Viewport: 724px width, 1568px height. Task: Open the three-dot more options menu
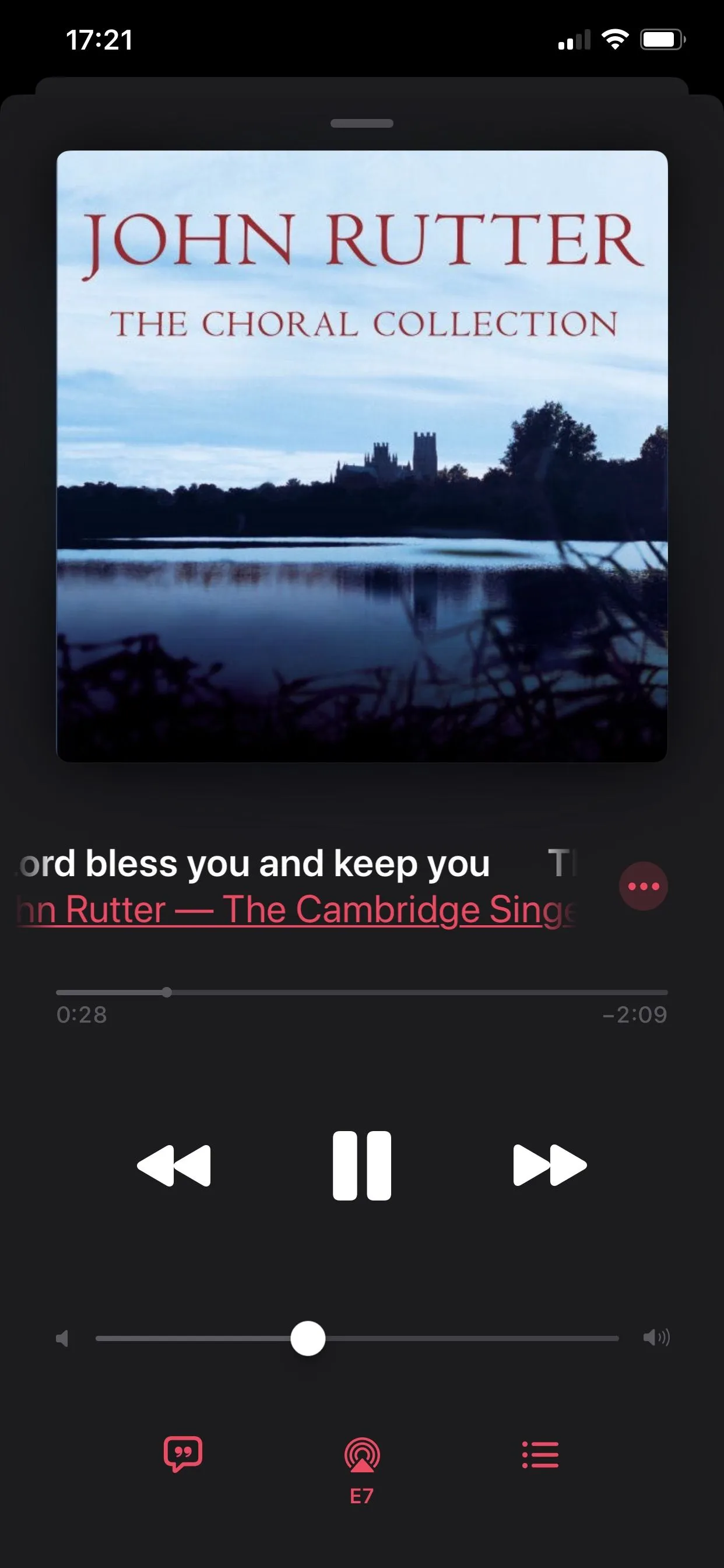[643, 886]
